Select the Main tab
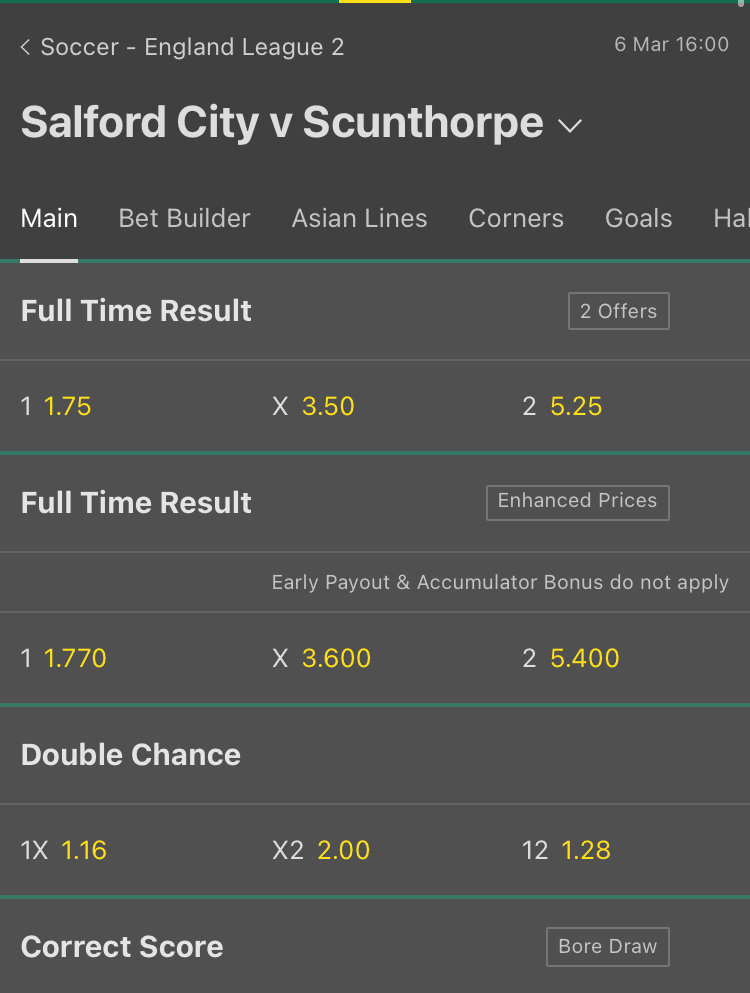Viewport: 750px width, 993px height. coord(49,218)
